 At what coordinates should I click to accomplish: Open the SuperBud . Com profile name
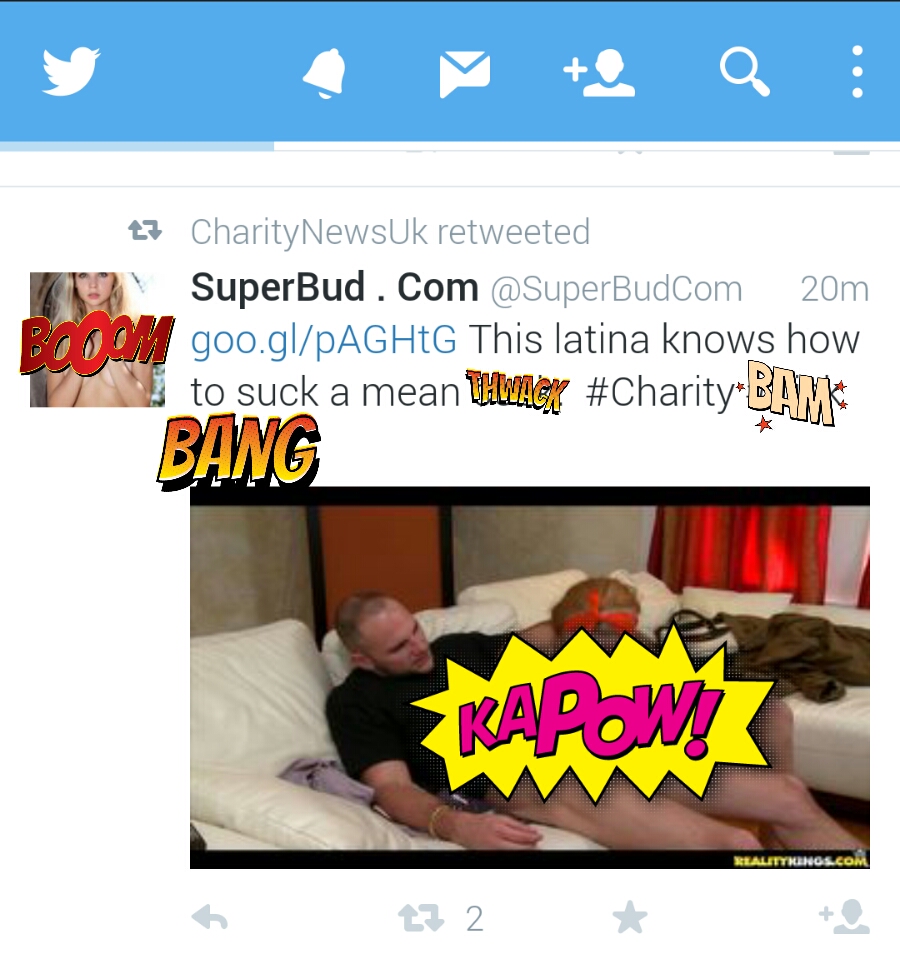[x=334, y=288]
